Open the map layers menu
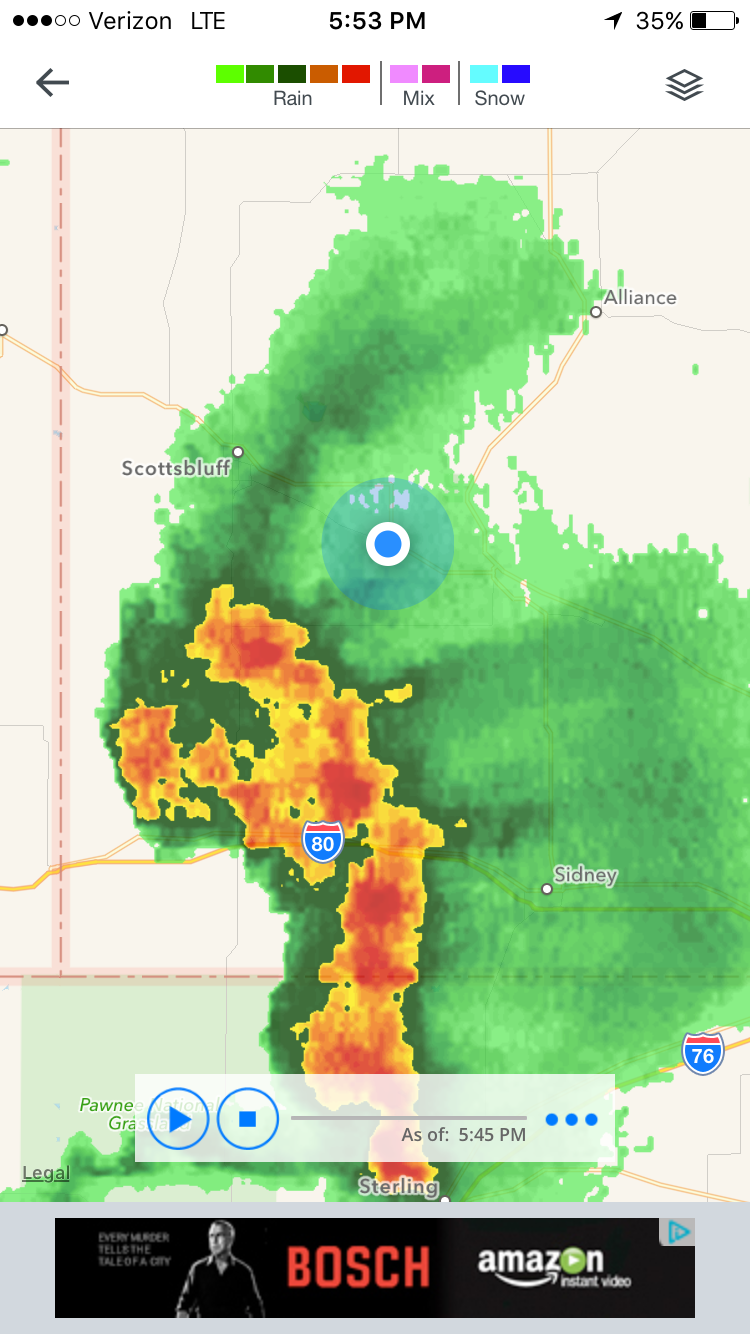750x1334 pixels. click(685, 86)
